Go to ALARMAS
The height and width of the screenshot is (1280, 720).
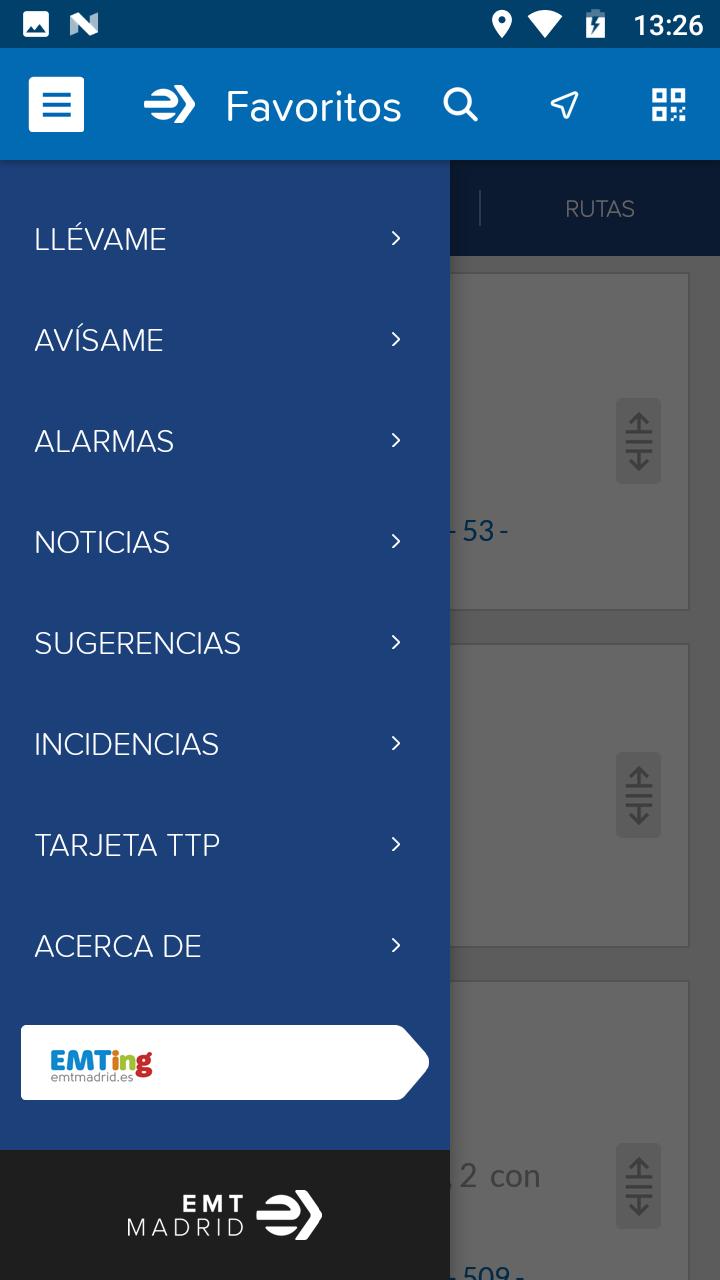pyautogui.click(x=220, y=441)
